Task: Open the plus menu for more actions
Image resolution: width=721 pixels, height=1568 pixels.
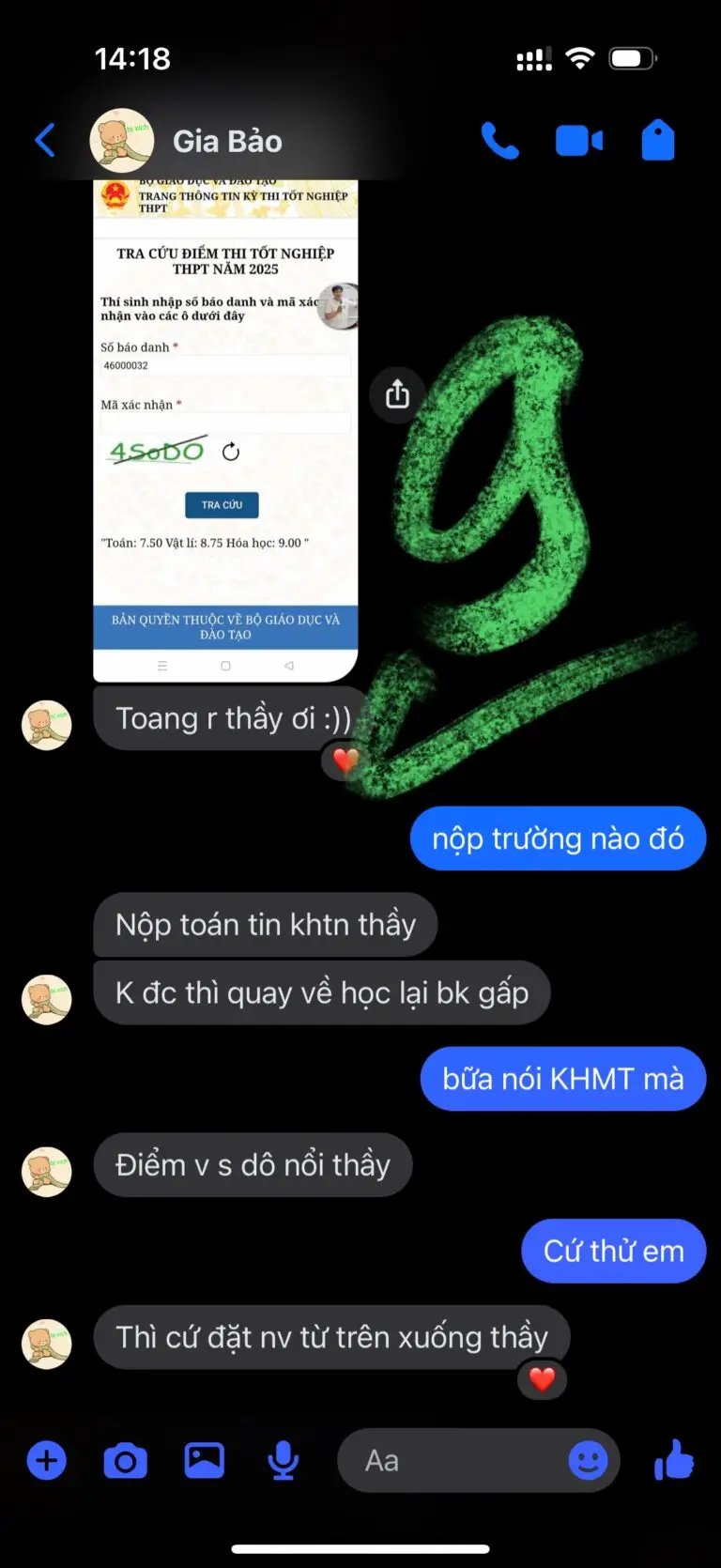Action: click(x=46, y=1461)
